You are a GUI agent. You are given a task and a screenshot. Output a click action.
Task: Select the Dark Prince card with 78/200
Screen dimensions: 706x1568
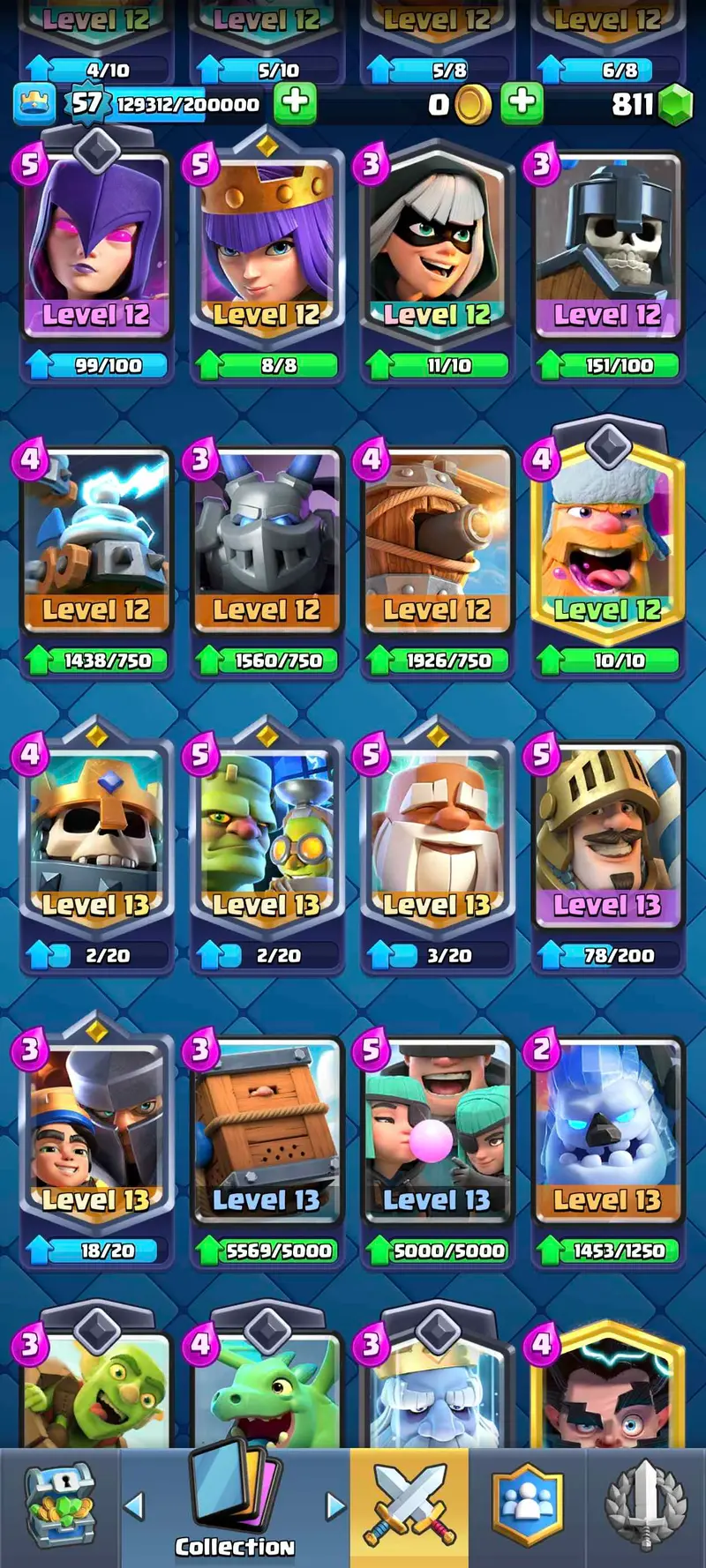[607, 838]
